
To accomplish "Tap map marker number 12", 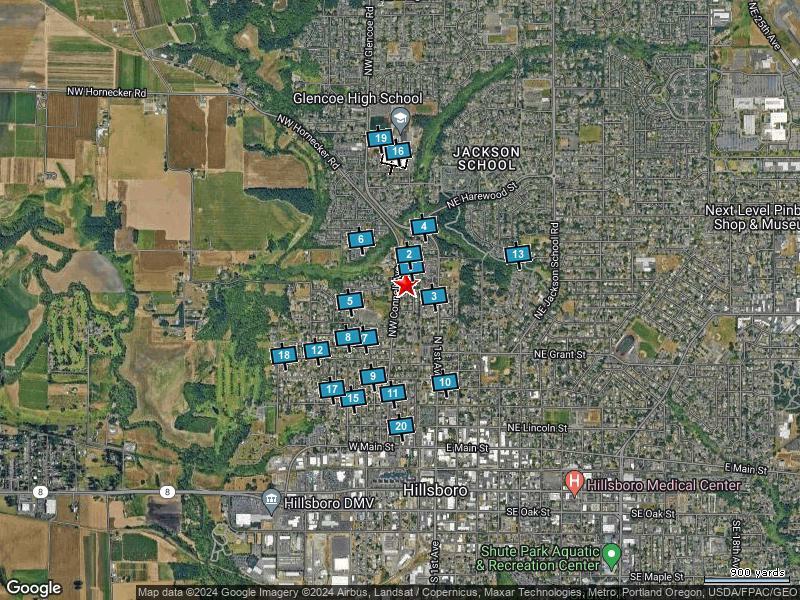I will (x=317, y=350).
